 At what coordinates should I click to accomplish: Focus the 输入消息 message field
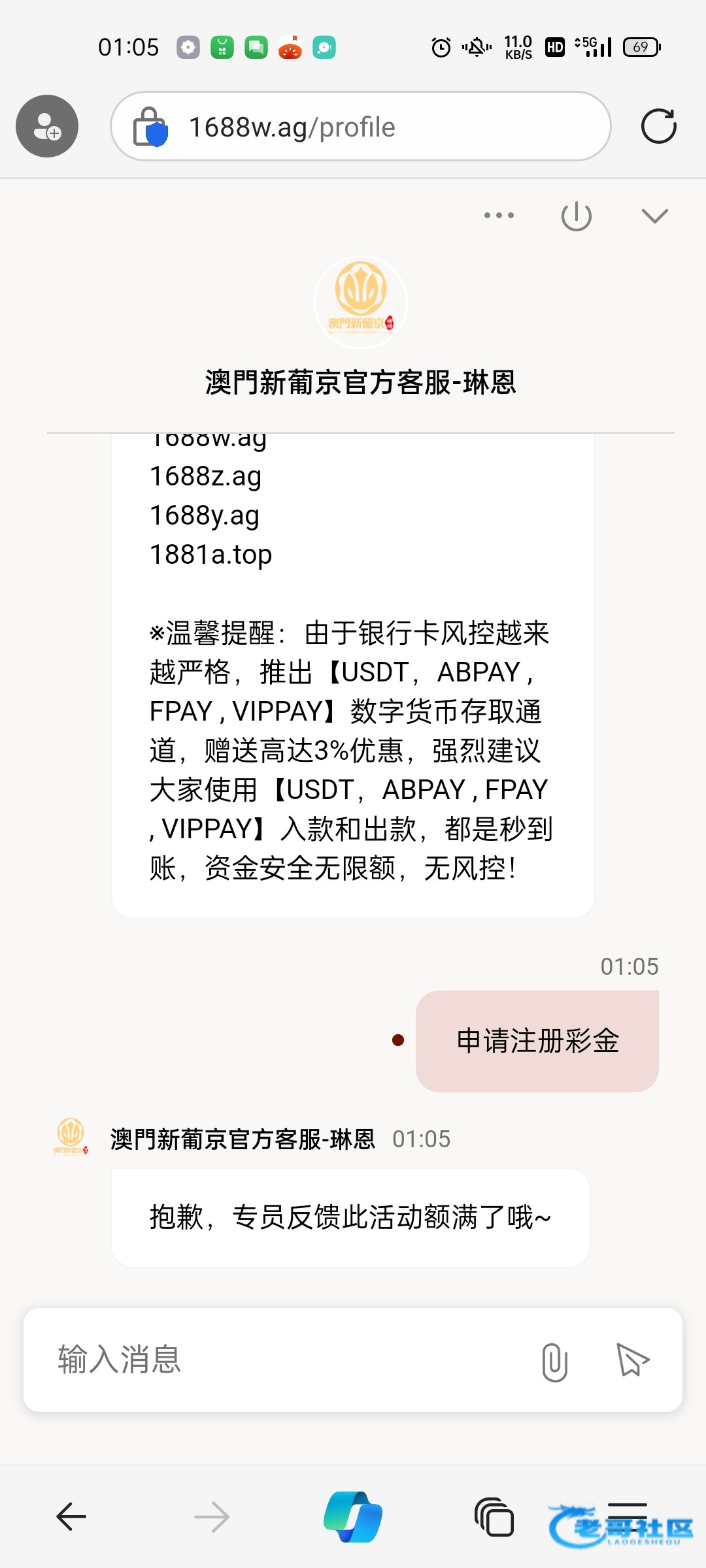(281, 1360)
